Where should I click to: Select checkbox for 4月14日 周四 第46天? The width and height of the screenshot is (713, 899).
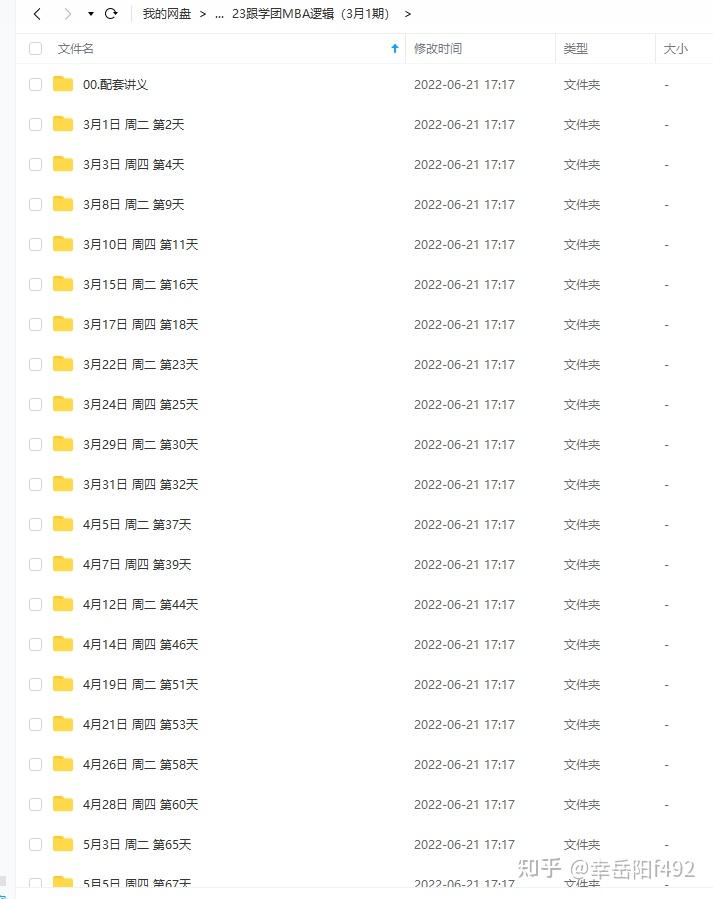tap(36, 644)
